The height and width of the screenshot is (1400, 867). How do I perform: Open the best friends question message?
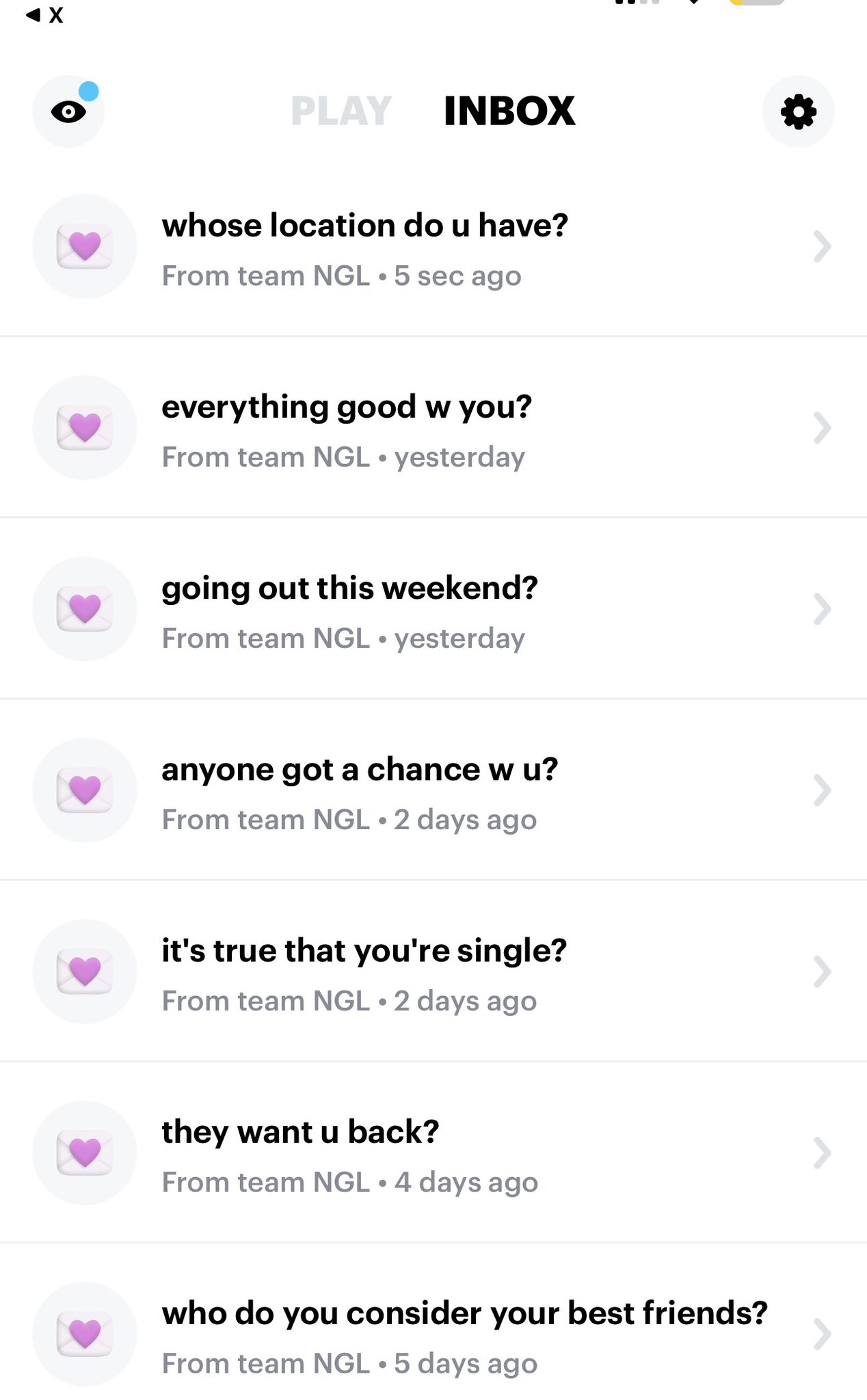(x=433, y=1334)
